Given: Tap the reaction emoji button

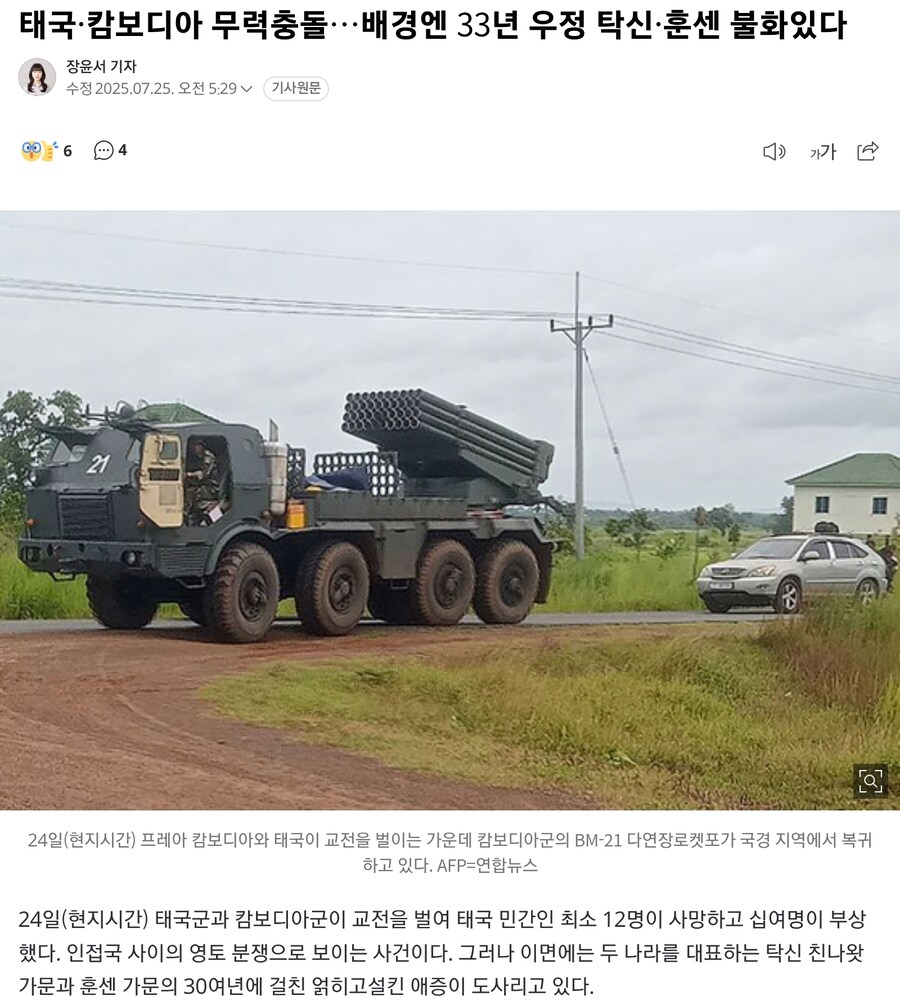Looking at the screenshot, I should [40, 151].
